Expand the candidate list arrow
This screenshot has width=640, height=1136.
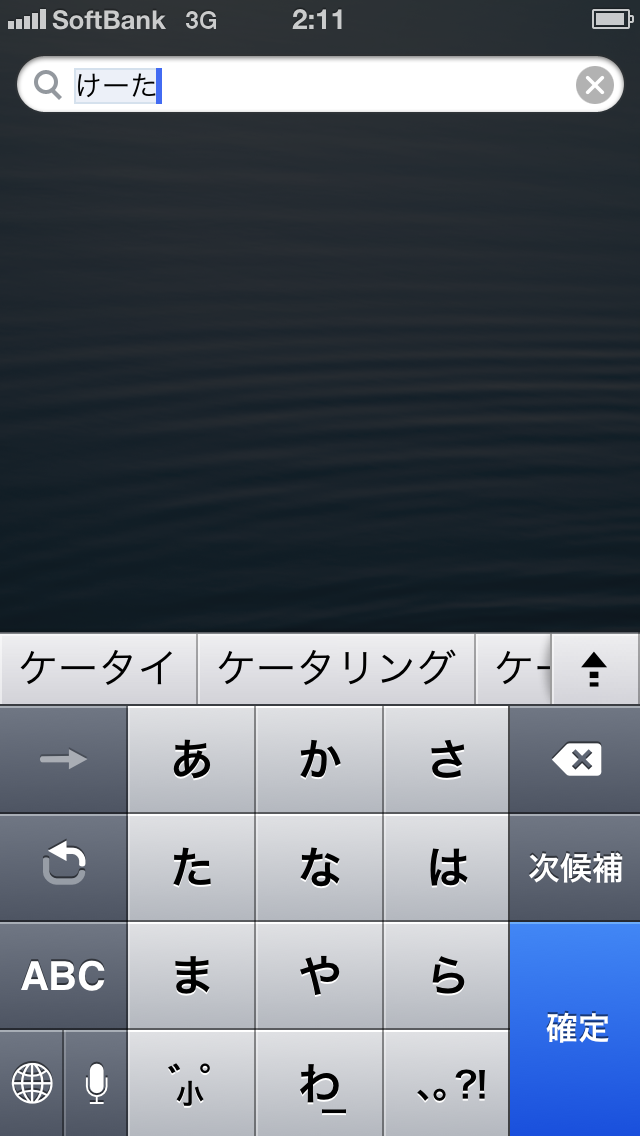[594, 668]
